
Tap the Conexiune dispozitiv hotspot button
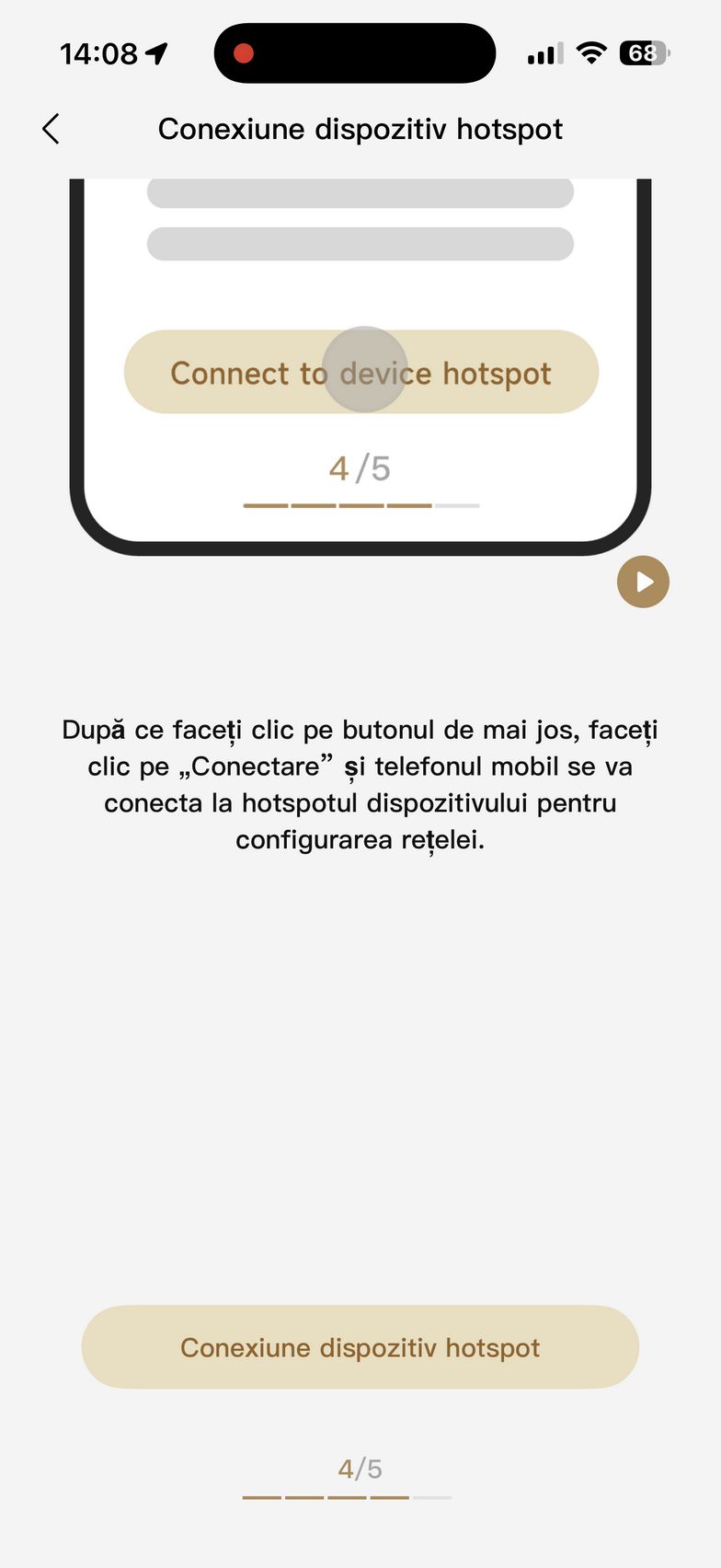tap(360, 1347)
